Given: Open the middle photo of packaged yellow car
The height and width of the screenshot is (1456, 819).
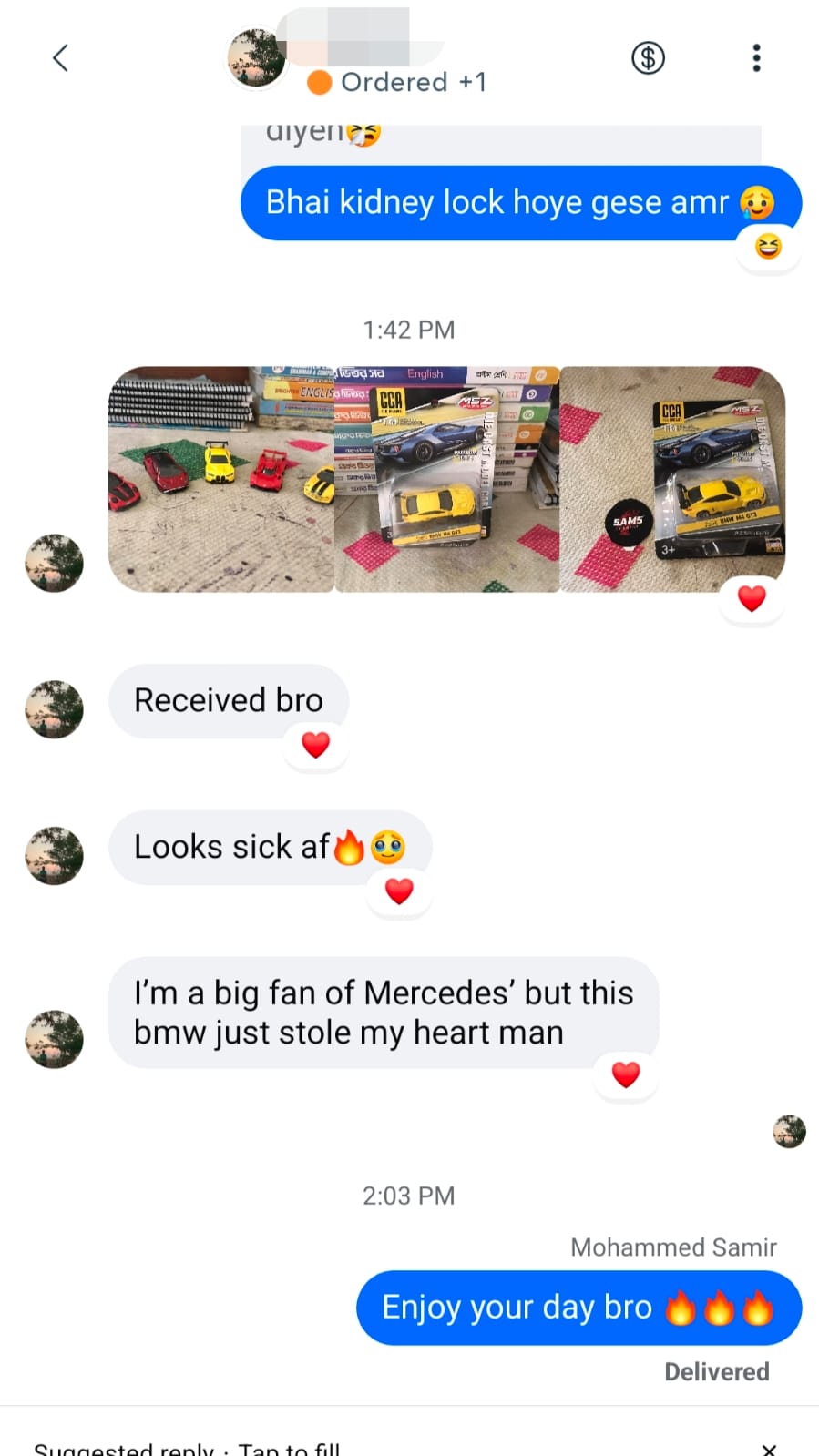Looking at the screenshot, I should [x=446, y=479].
